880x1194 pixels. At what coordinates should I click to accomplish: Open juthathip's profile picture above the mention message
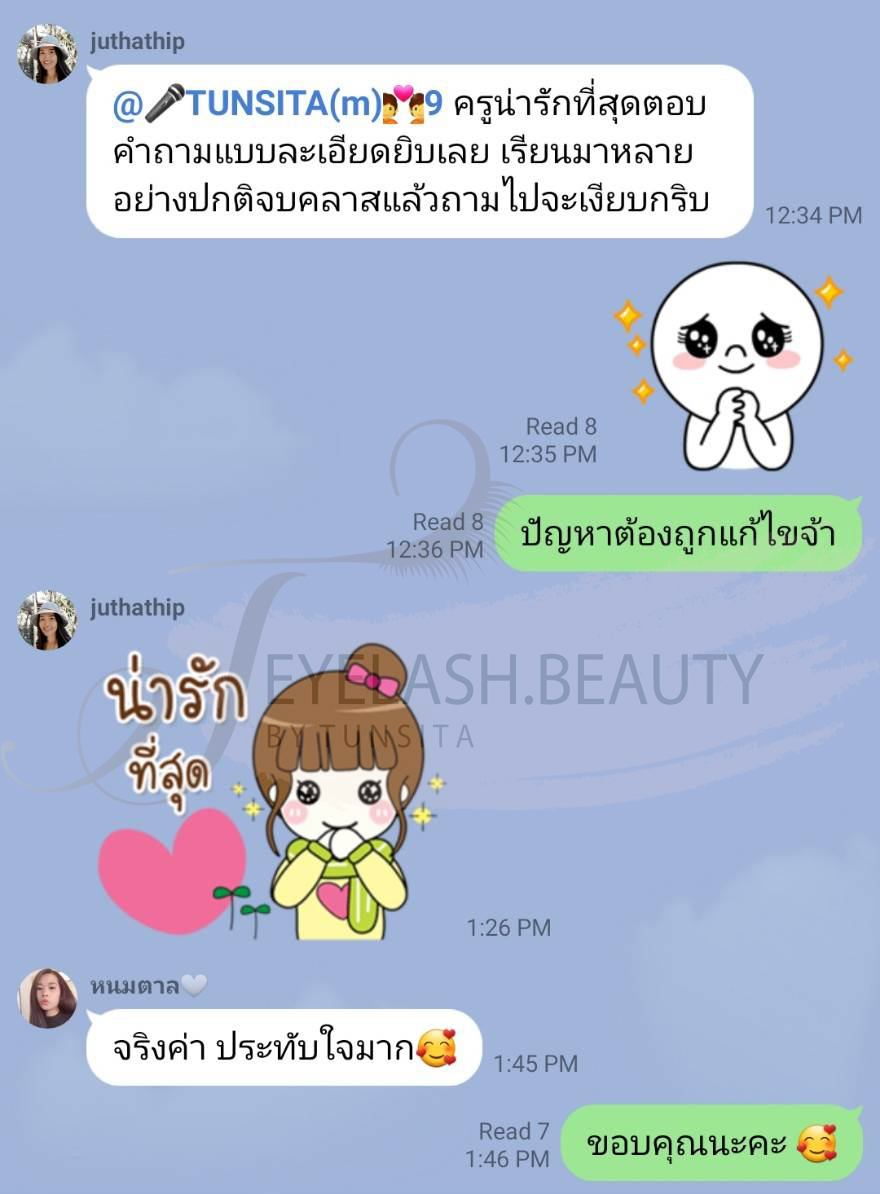(x=47, y=54)
